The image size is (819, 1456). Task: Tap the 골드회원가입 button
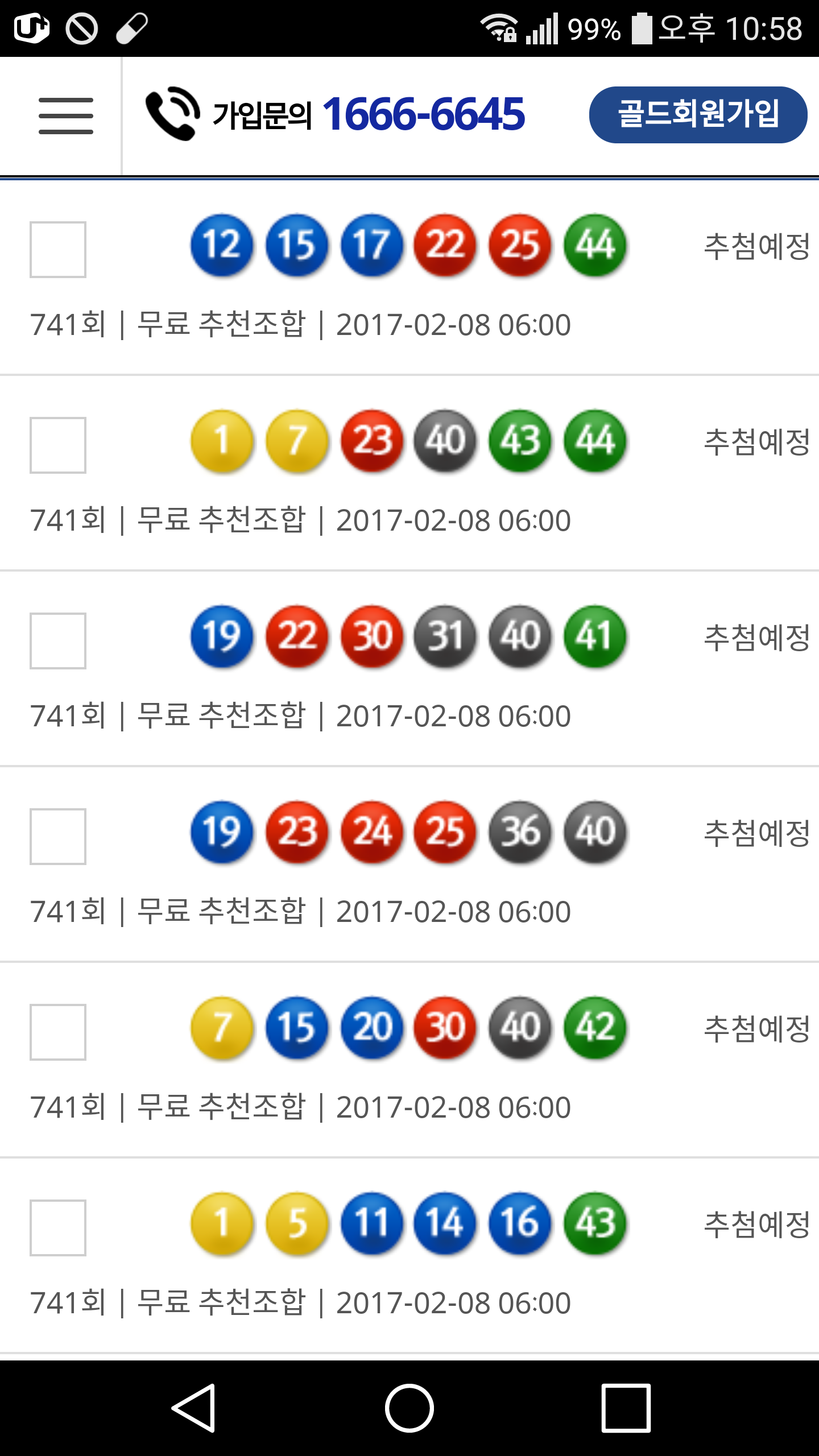(x=698, y=114)
